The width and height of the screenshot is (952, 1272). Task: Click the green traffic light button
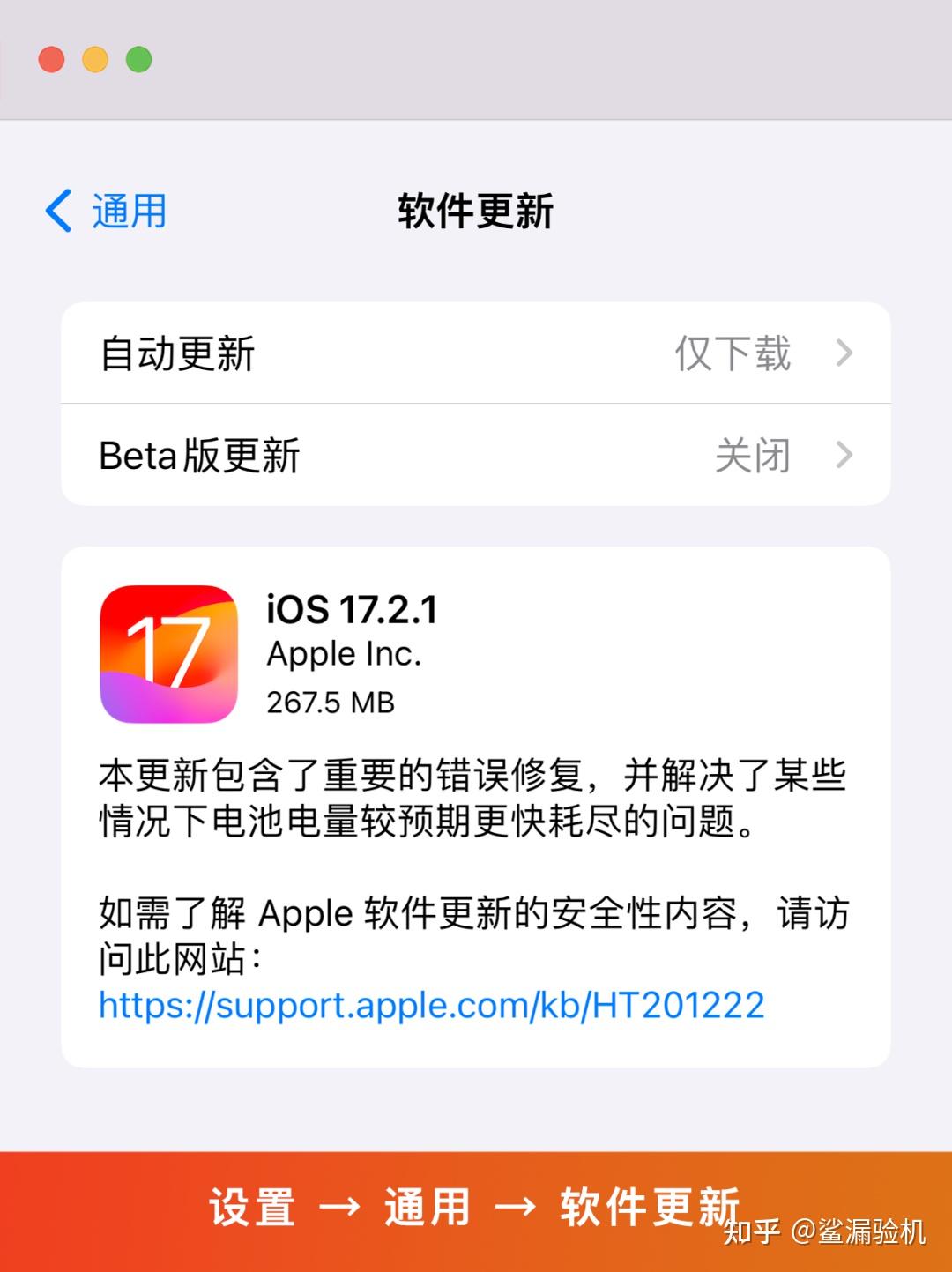[x=138, y=58]
